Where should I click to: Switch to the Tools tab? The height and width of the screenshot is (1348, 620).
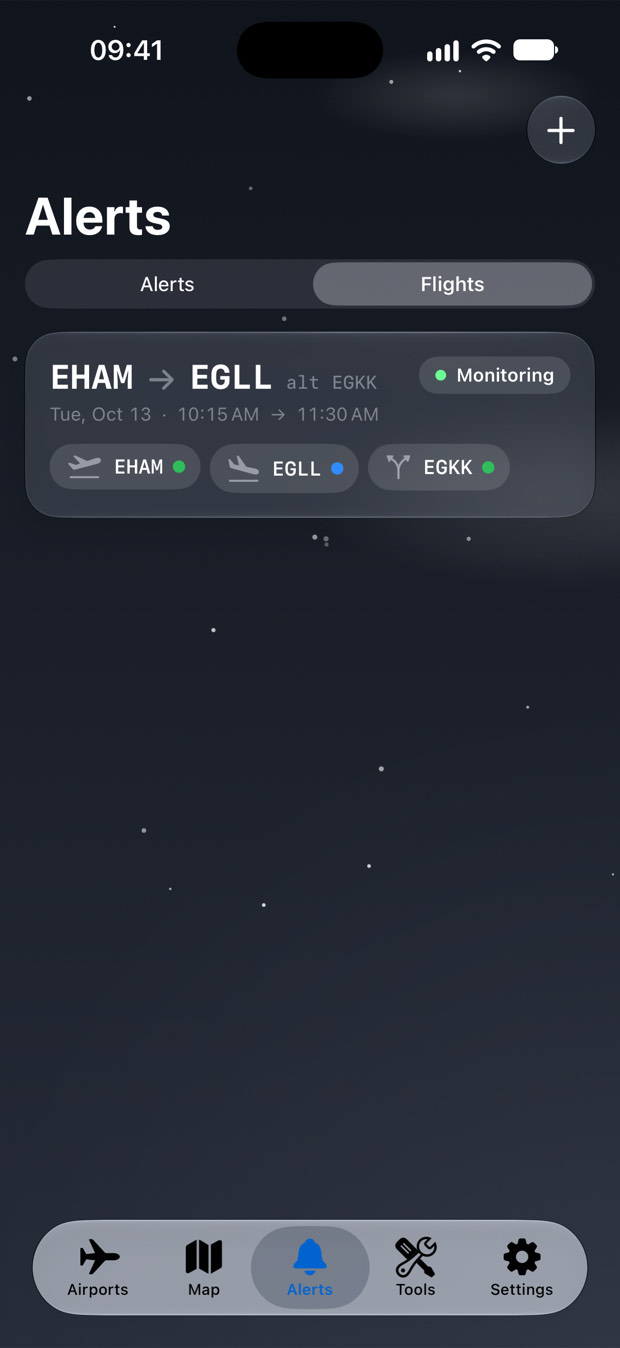(416, 1268)
